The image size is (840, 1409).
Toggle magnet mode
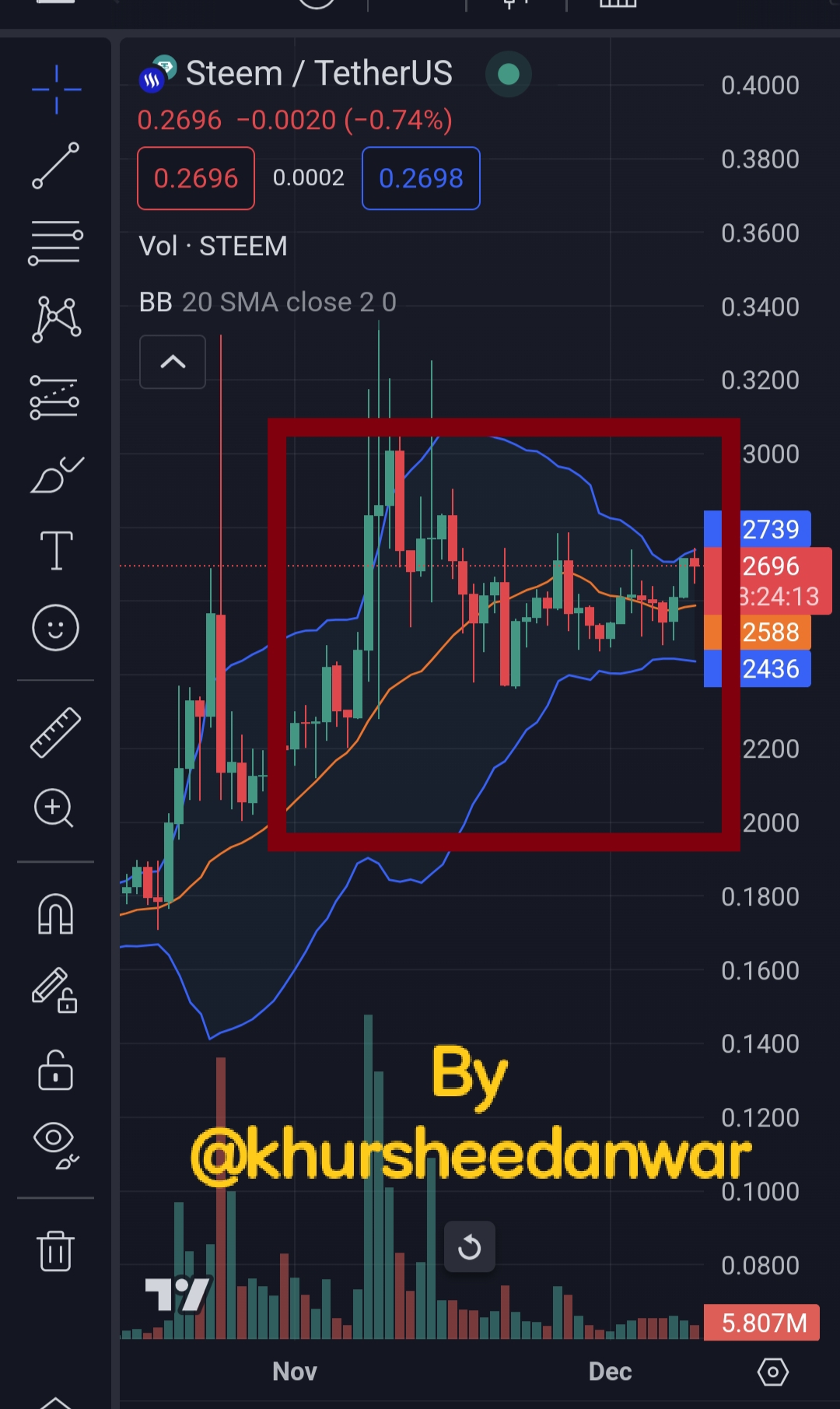[x=55, y=913]
